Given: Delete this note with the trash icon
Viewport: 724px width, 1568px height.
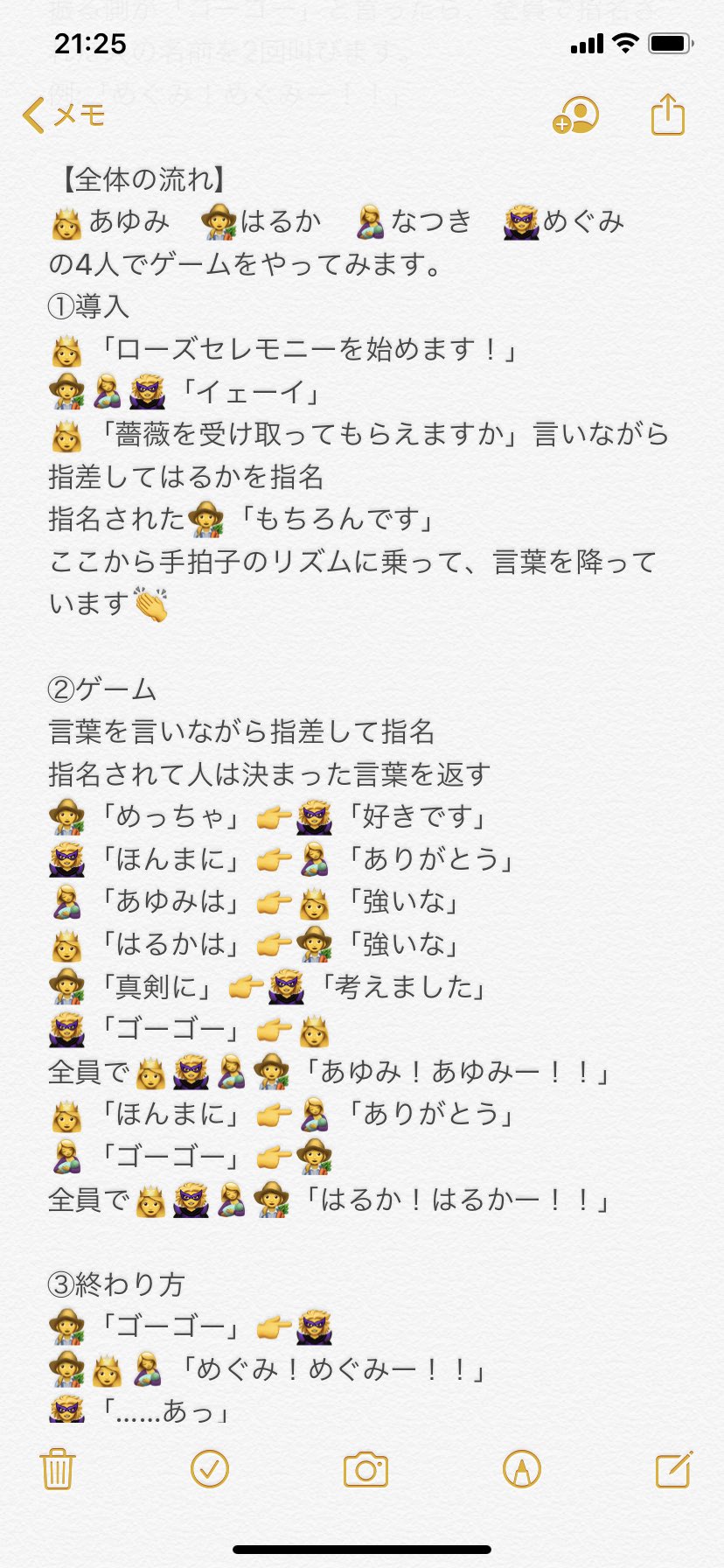Looking at the screenshot, I should pyautogui.click(x=58, y=1469).
